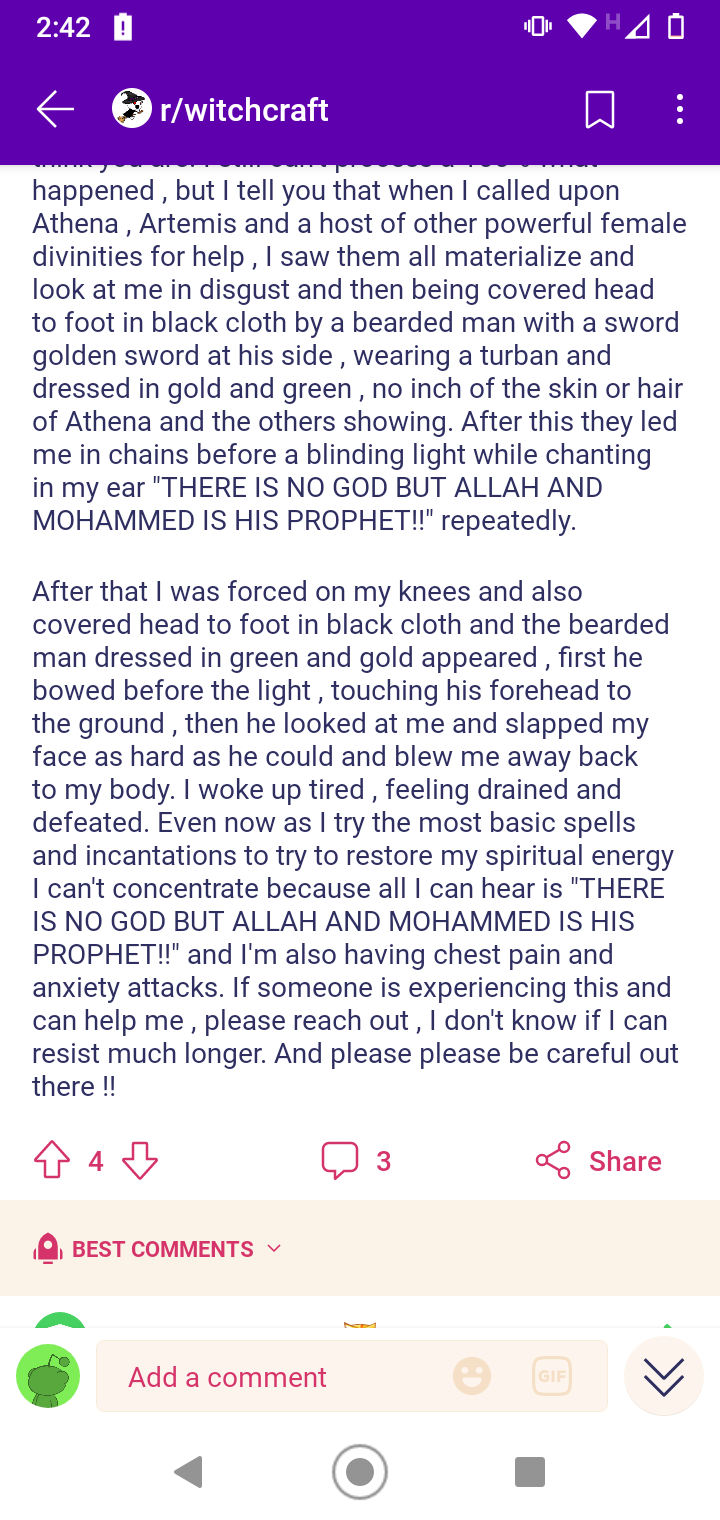Image resolution: width=720 pixels, height=1520 pixels.
Task: Go back using the header arrow
Action: click(55, 110)
